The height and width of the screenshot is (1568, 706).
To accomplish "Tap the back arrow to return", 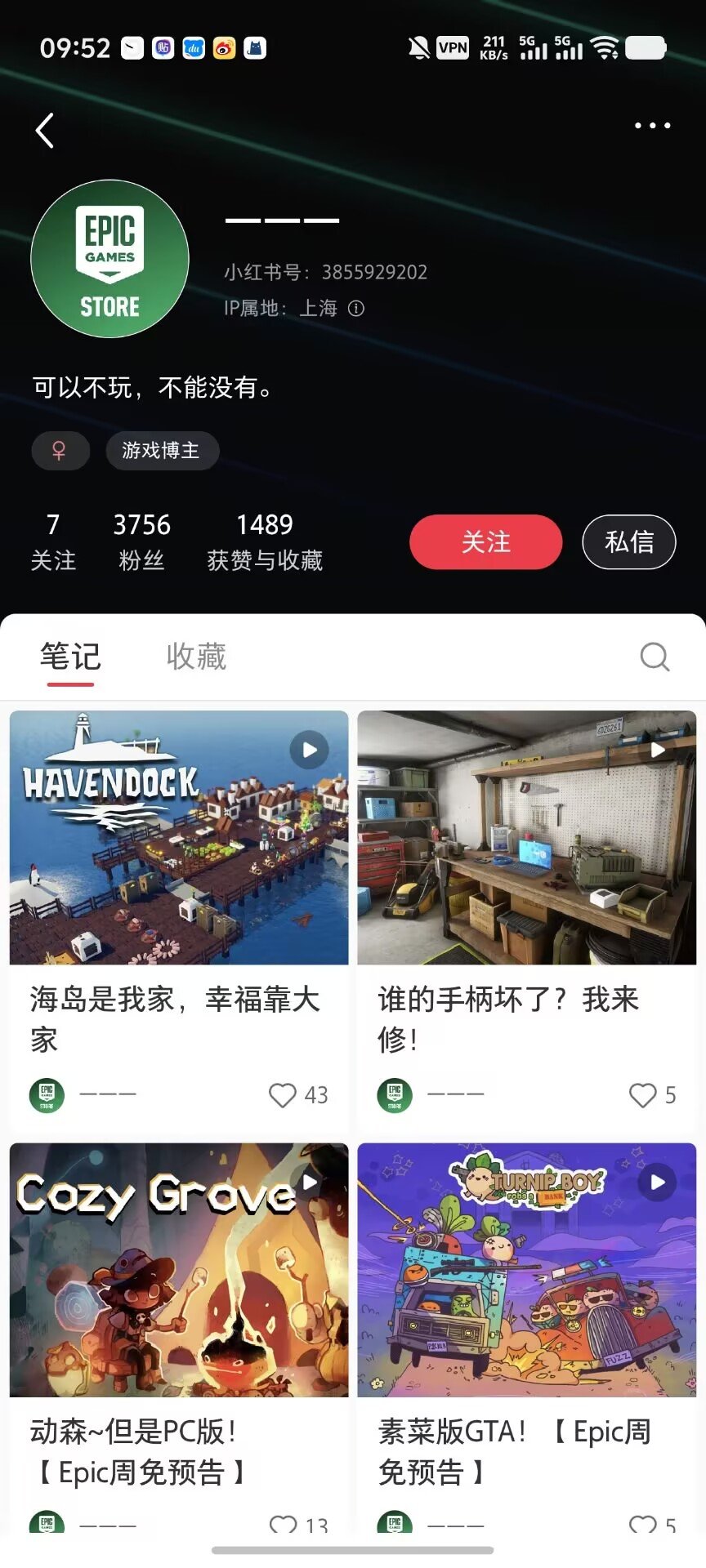I will point(45,131).
